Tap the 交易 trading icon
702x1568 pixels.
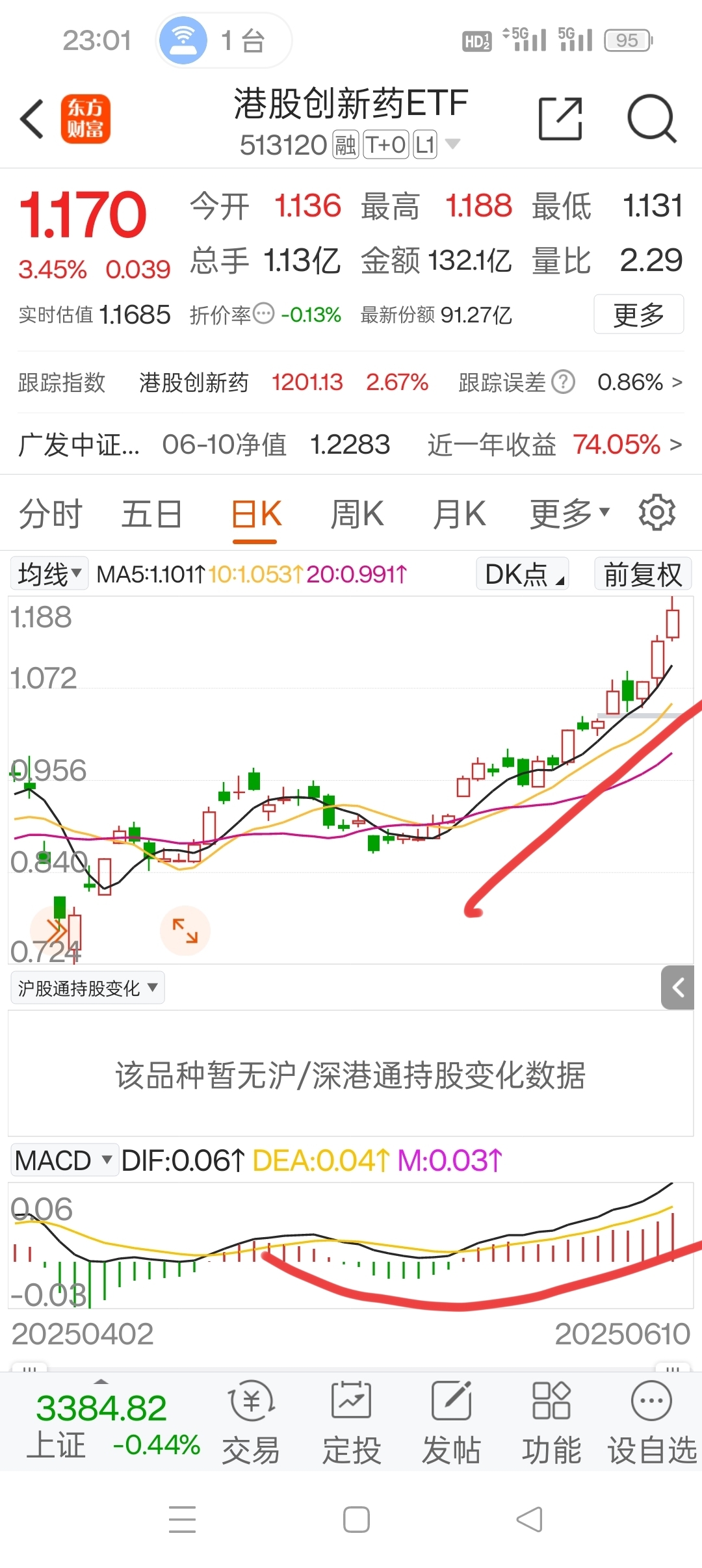click(x=250, y=1422)
